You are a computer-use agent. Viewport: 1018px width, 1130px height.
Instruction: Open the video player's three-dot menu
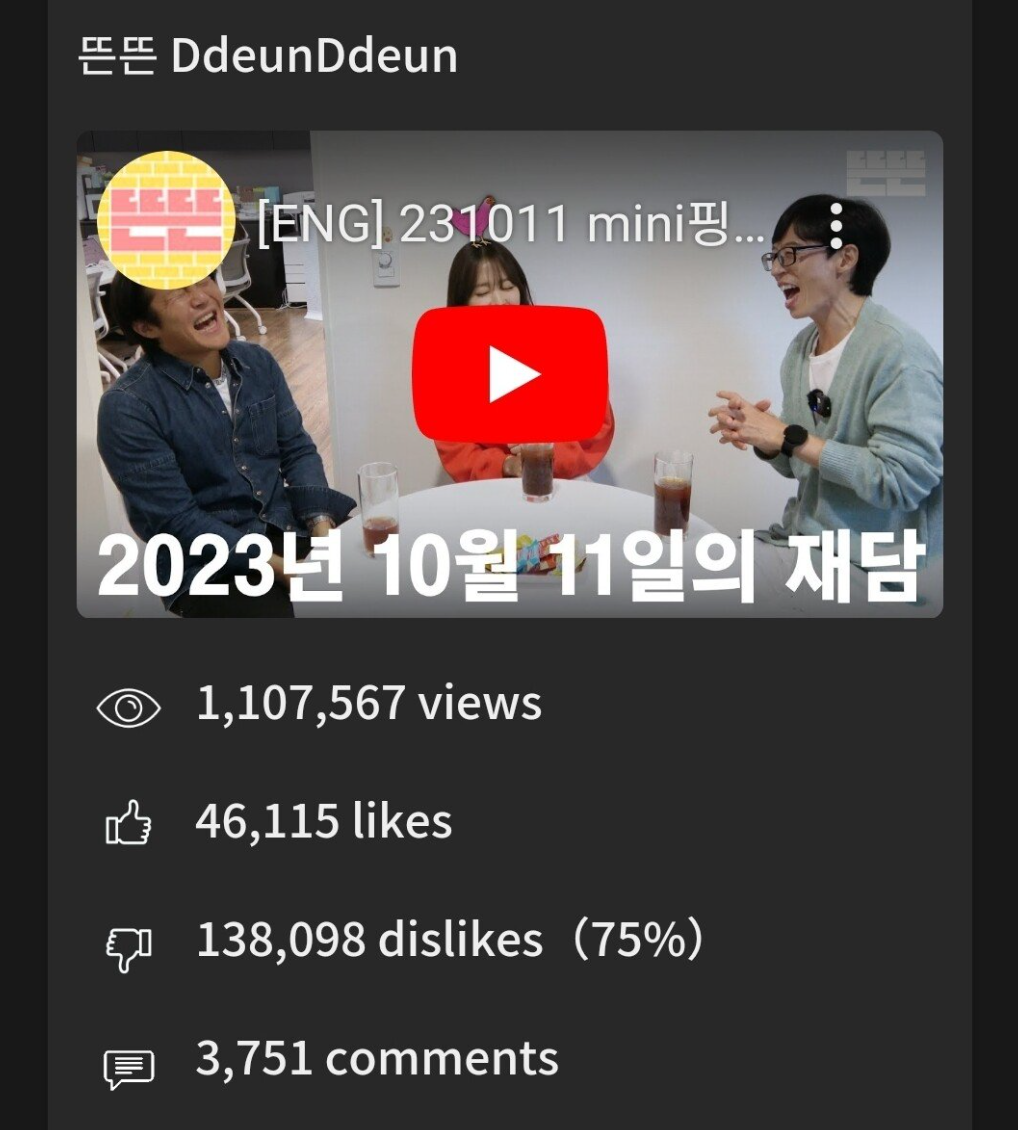coord(836,226)
